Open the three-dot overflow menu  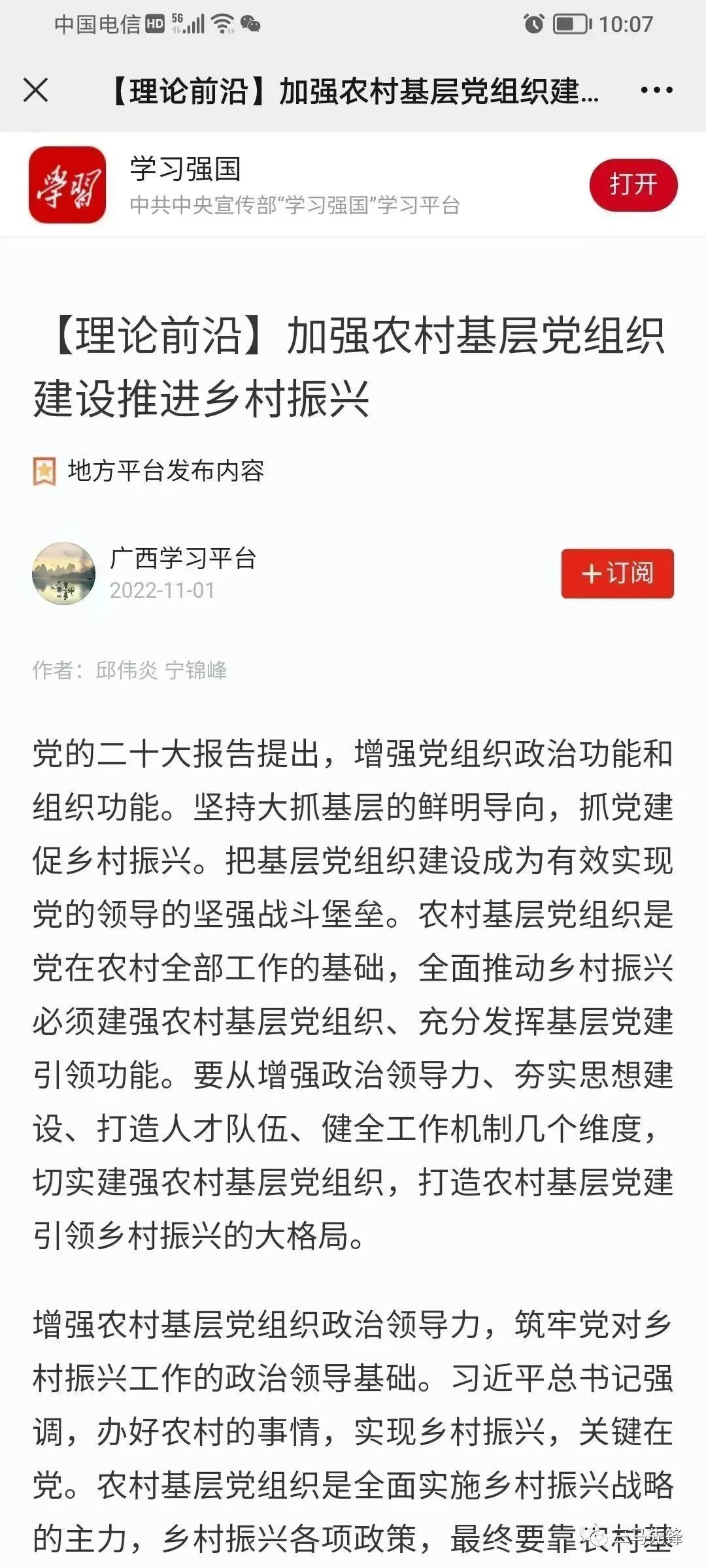click(x=656, y=90)
